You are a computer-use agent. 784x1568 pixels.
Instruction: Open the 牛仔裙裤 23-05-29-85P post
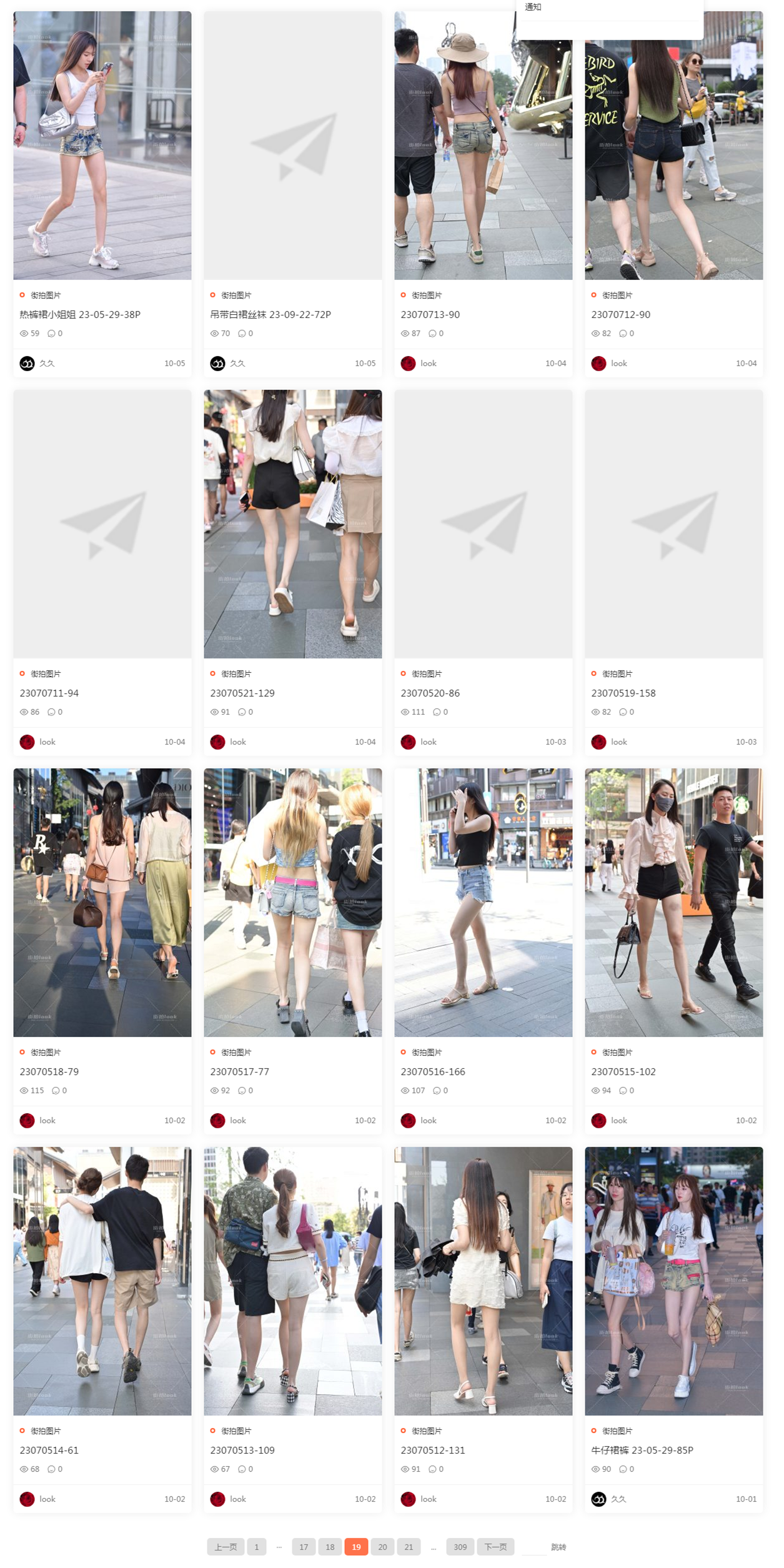642,1450
